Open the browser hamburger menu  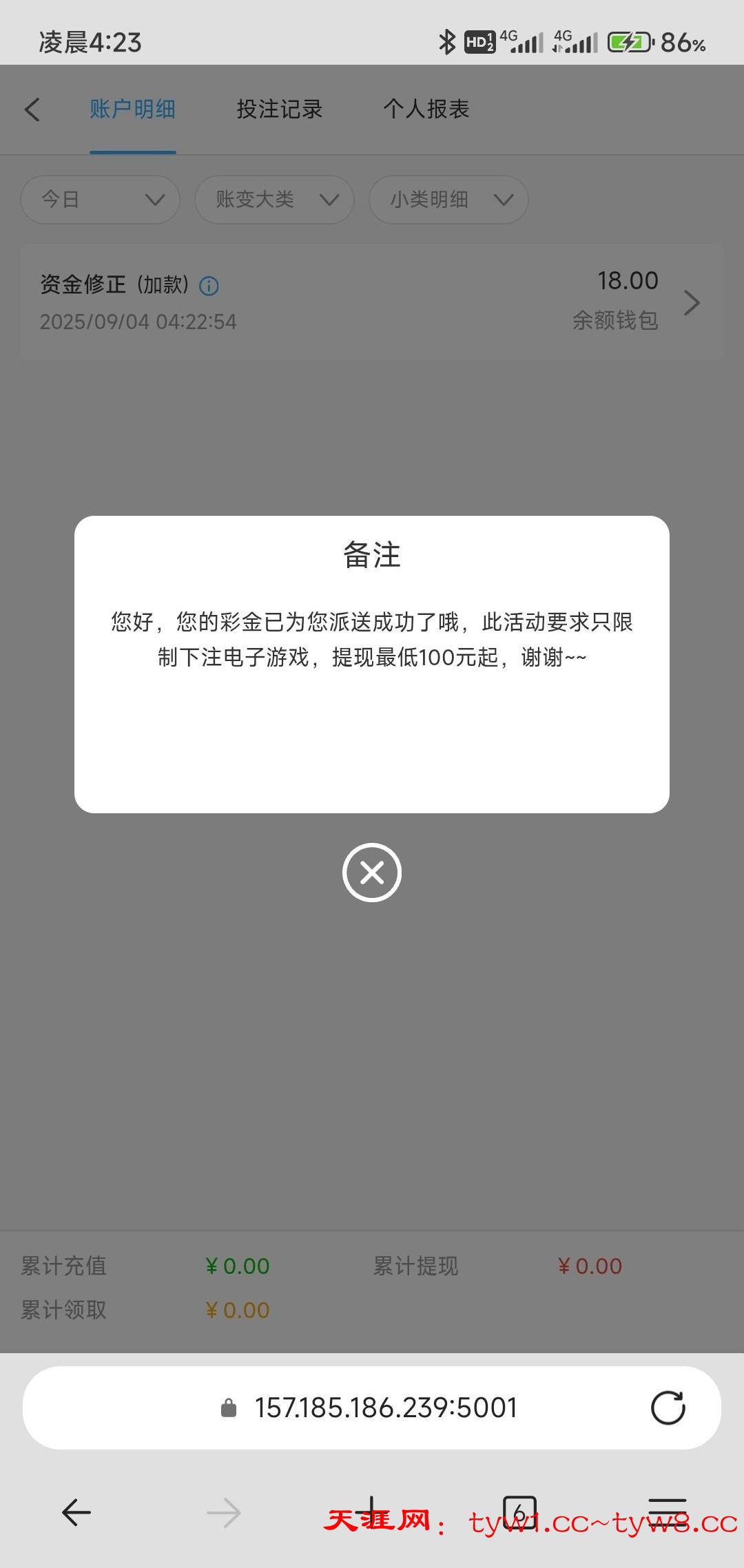[x=667, y=1511]
